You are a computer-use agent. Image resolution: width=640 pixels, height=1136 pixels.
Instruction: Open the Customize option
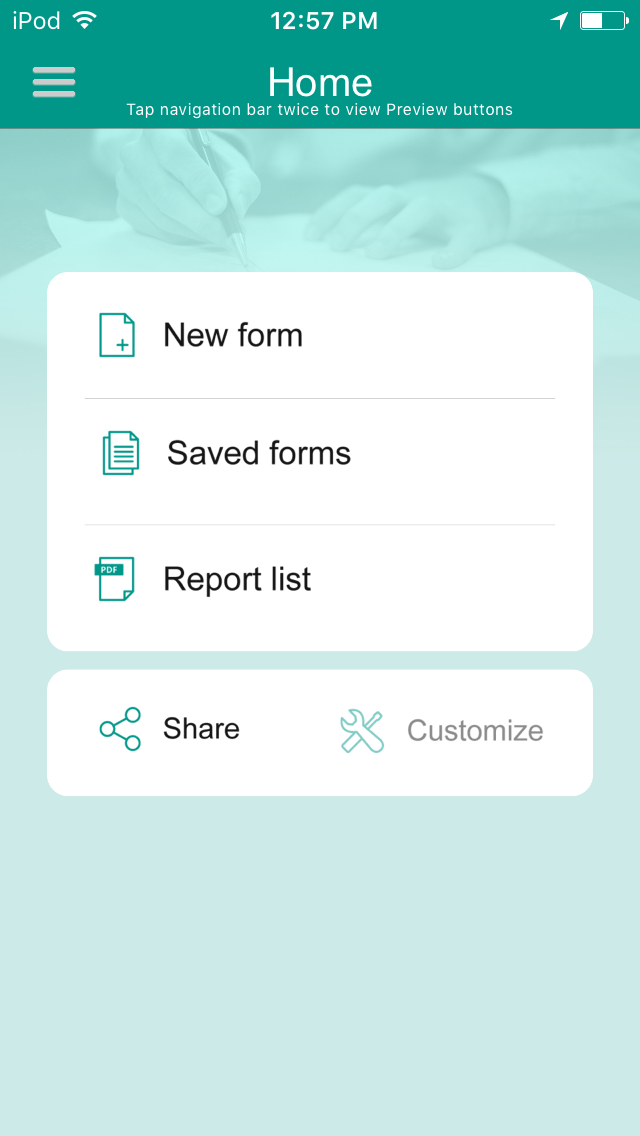tap(441, 730)
